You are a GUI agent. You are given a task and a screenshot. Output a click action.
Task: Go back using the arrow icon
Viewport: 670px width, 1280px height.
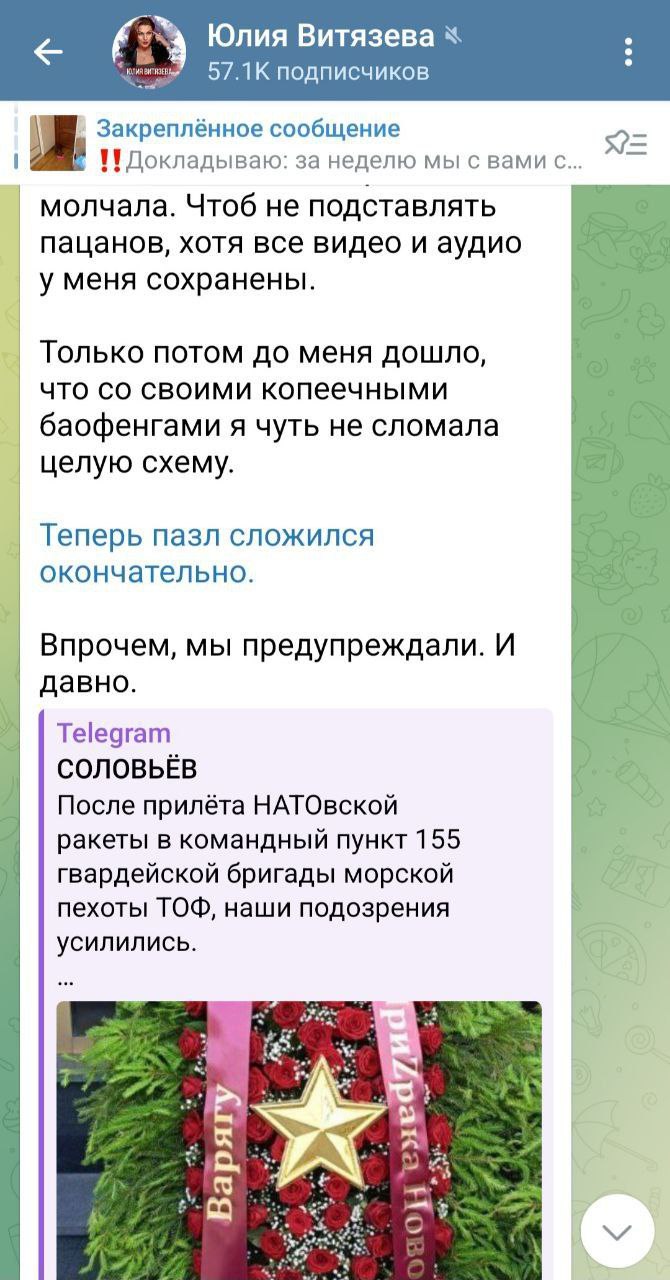[48, 52]
